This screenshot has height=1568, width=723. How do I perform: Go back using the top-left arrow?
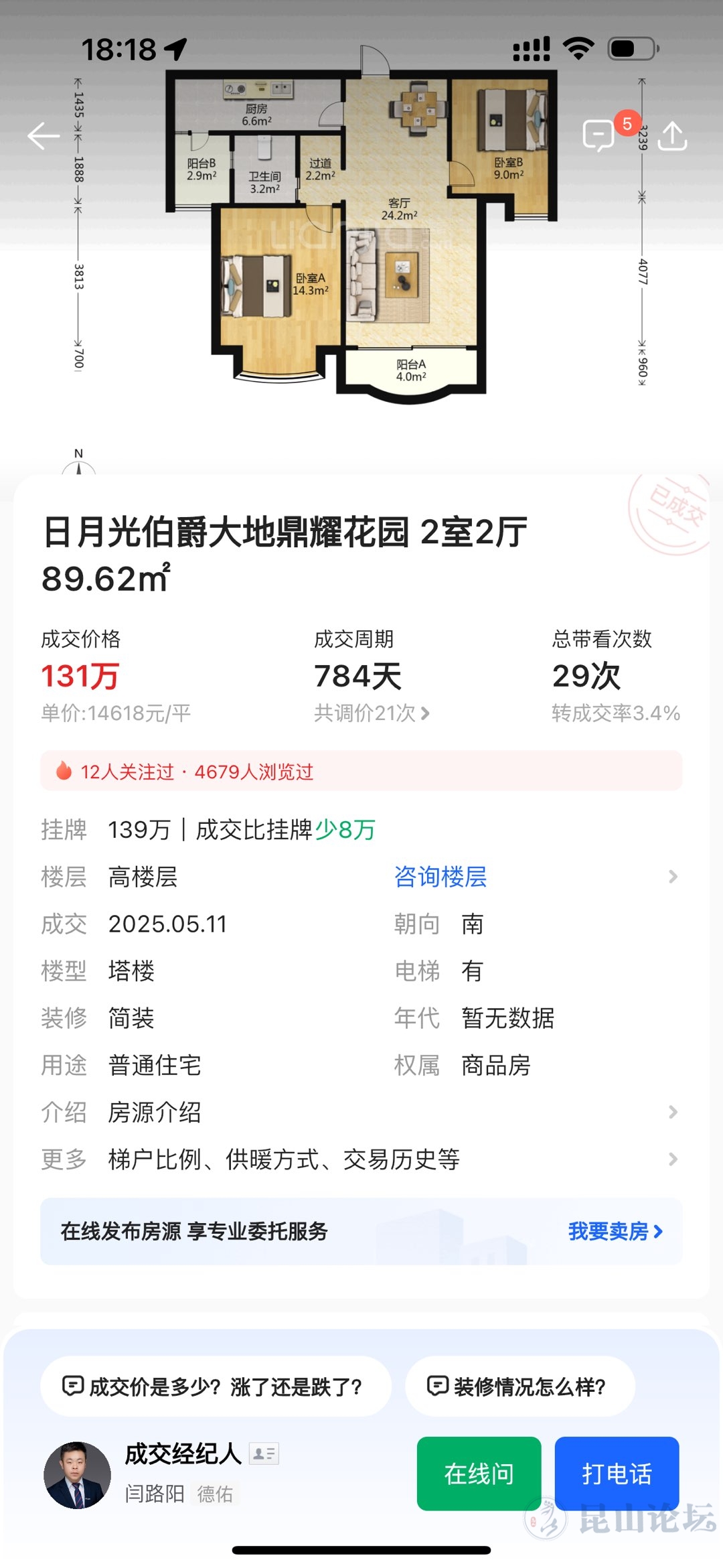coord(44,136)
